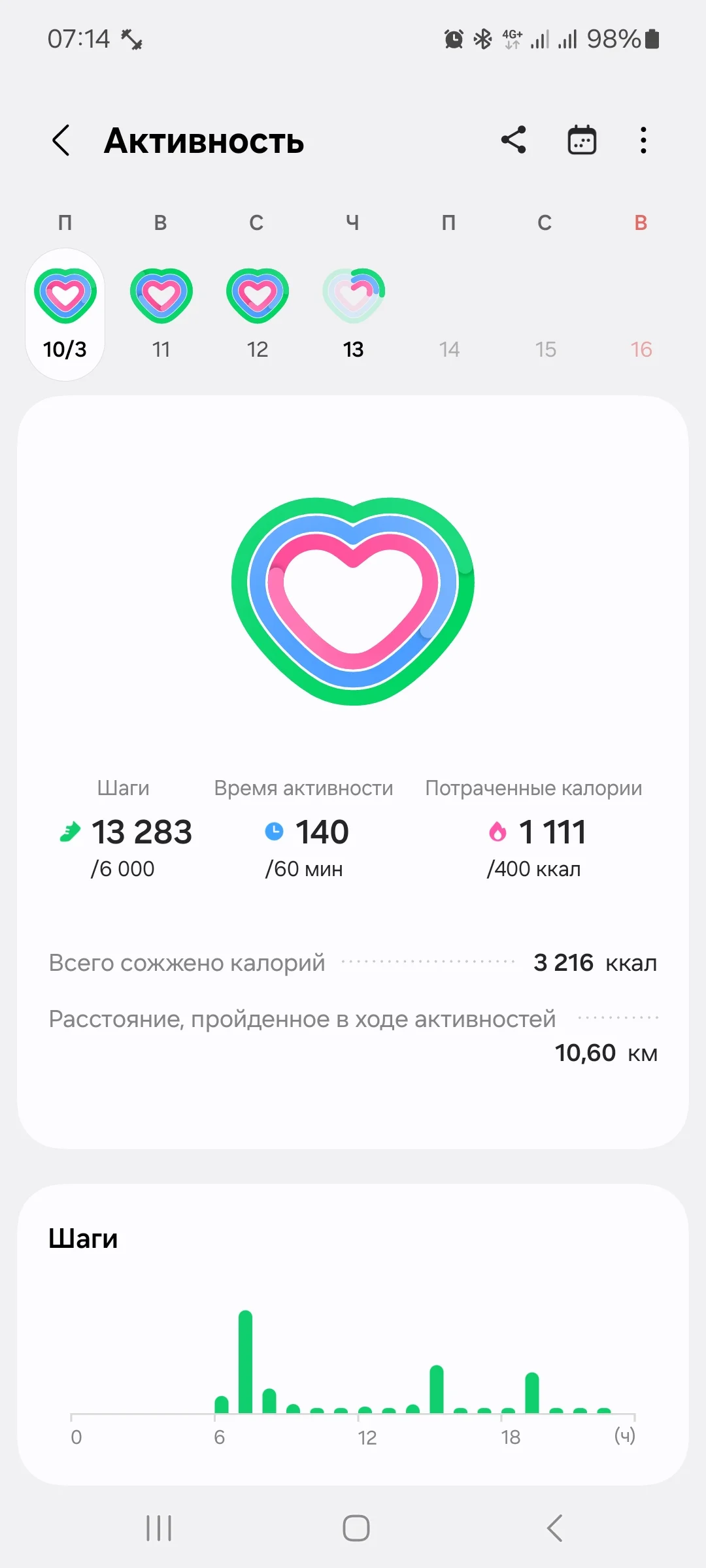Select the day 10/3 in the week strip

pos(65,314)
